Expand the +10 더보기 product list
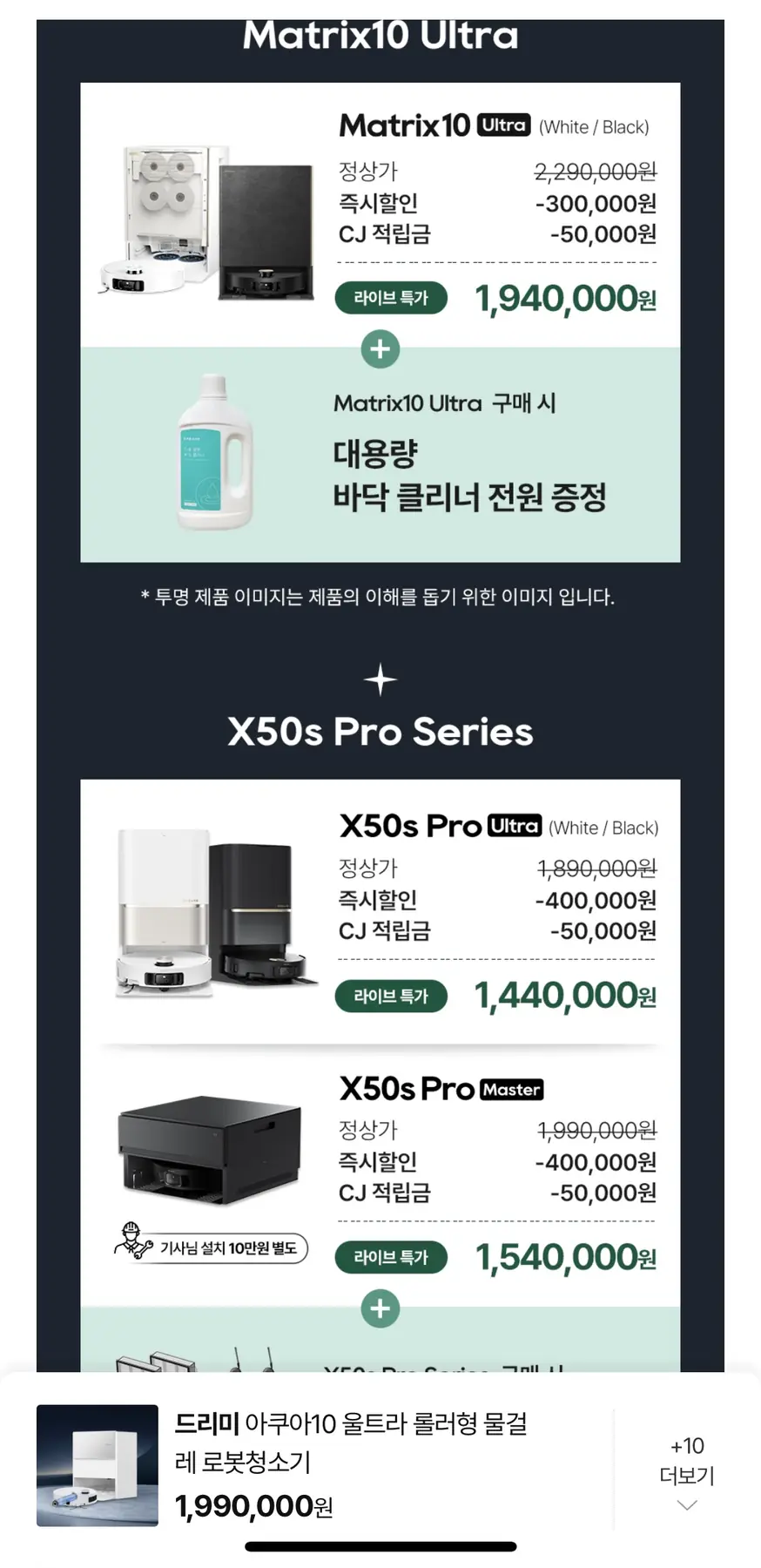 tap(686, 1474)
